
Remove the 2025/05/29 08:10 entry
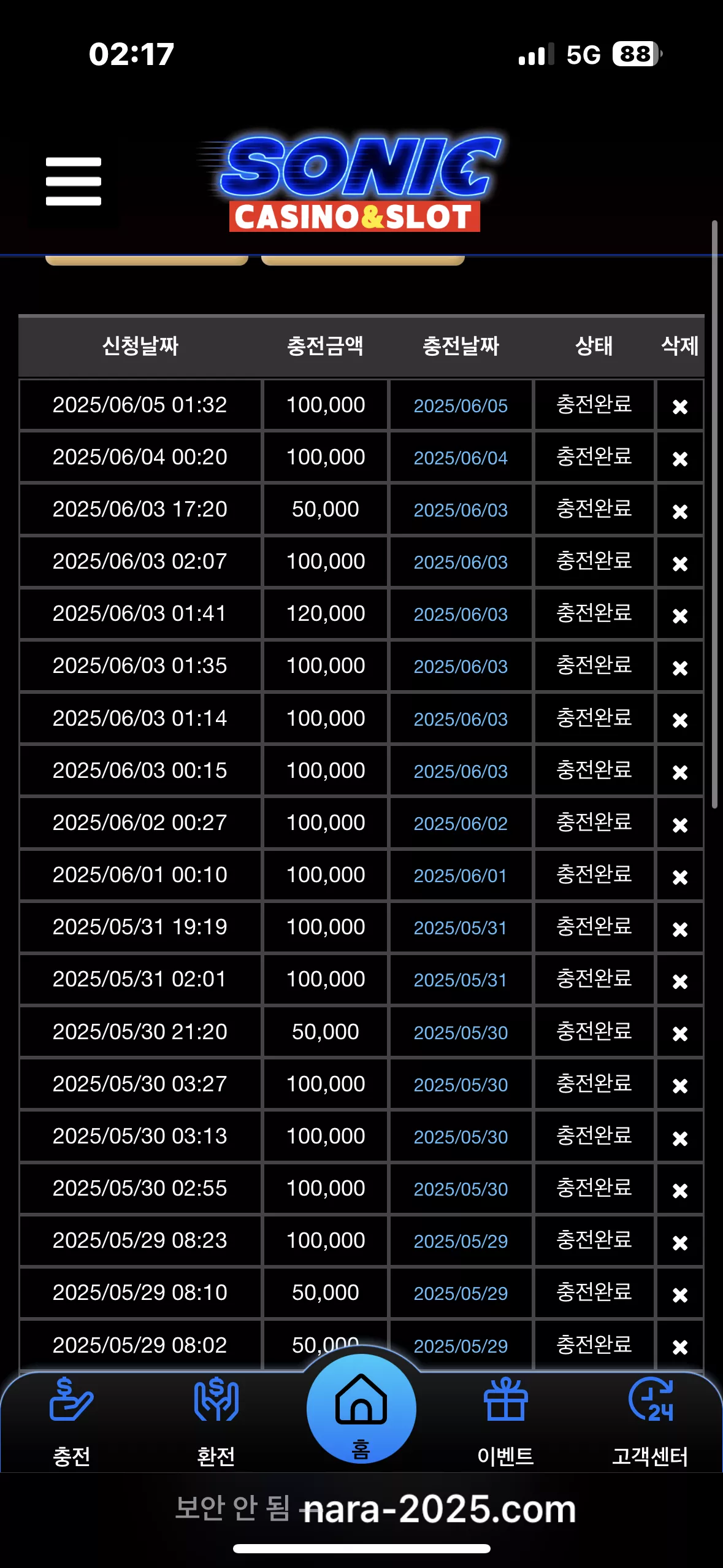pos(679,1294)
